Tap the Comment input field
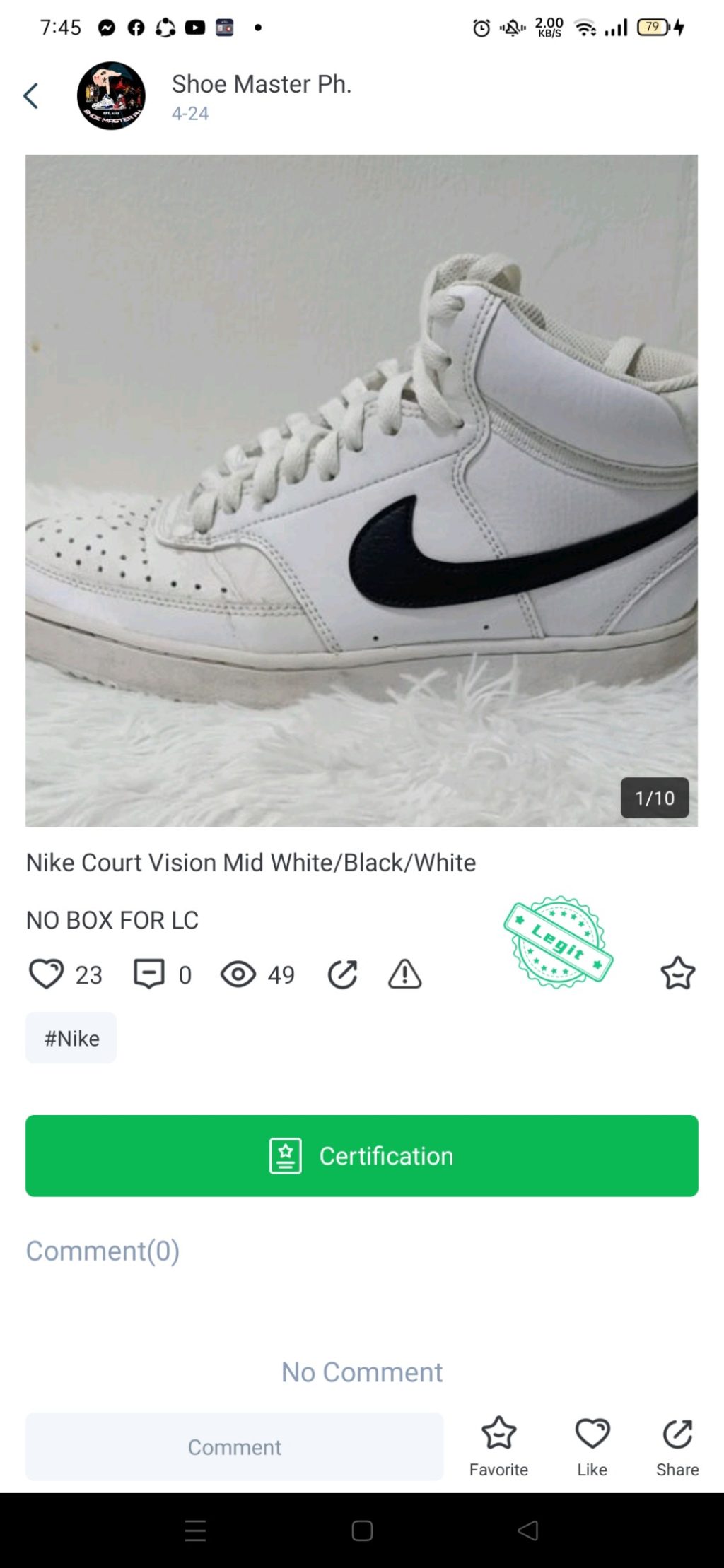This screenshot has width=724, height=1568. (234, 1446)
